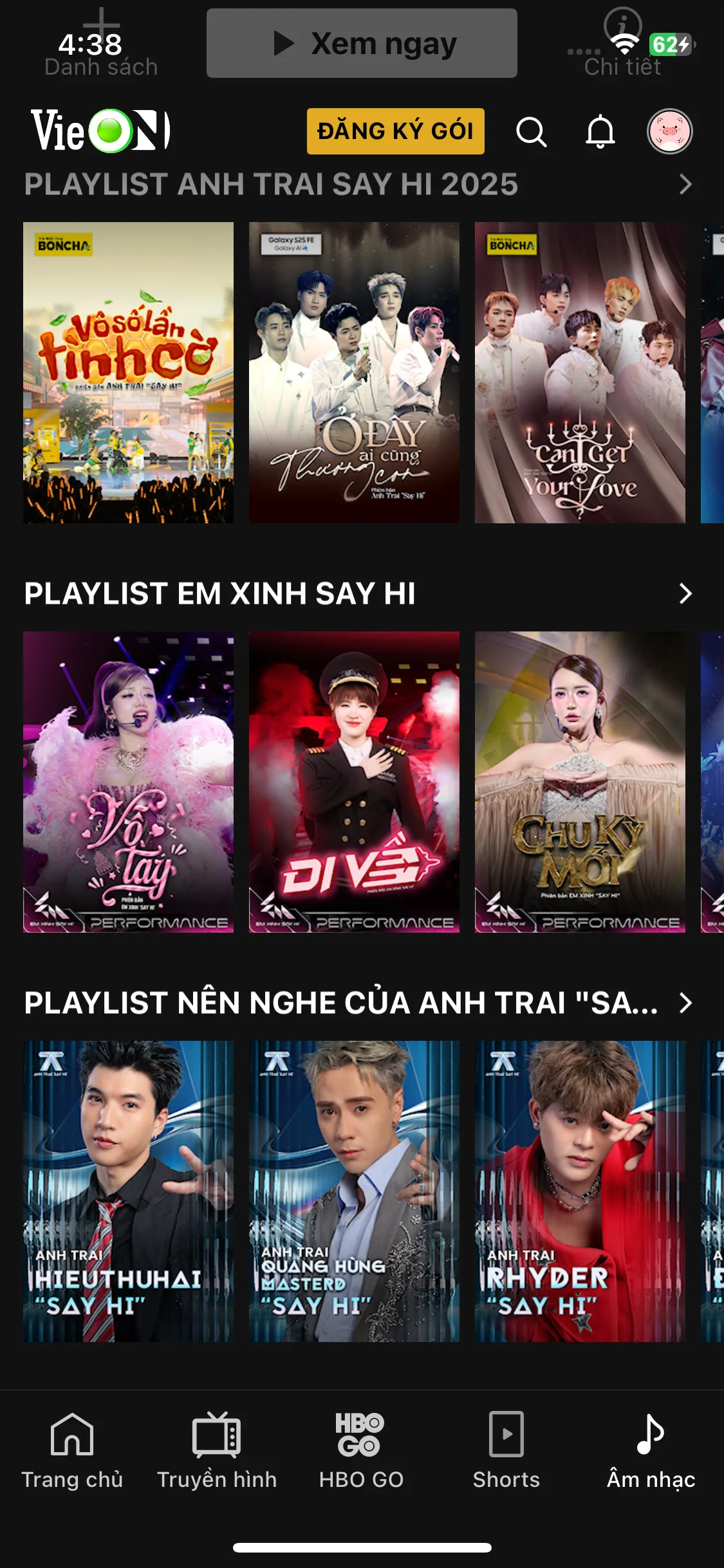The height and width of the screenshot is (1568, 724).
Task: Switch to the Truyền hình tab
Action: (217, 1450)
